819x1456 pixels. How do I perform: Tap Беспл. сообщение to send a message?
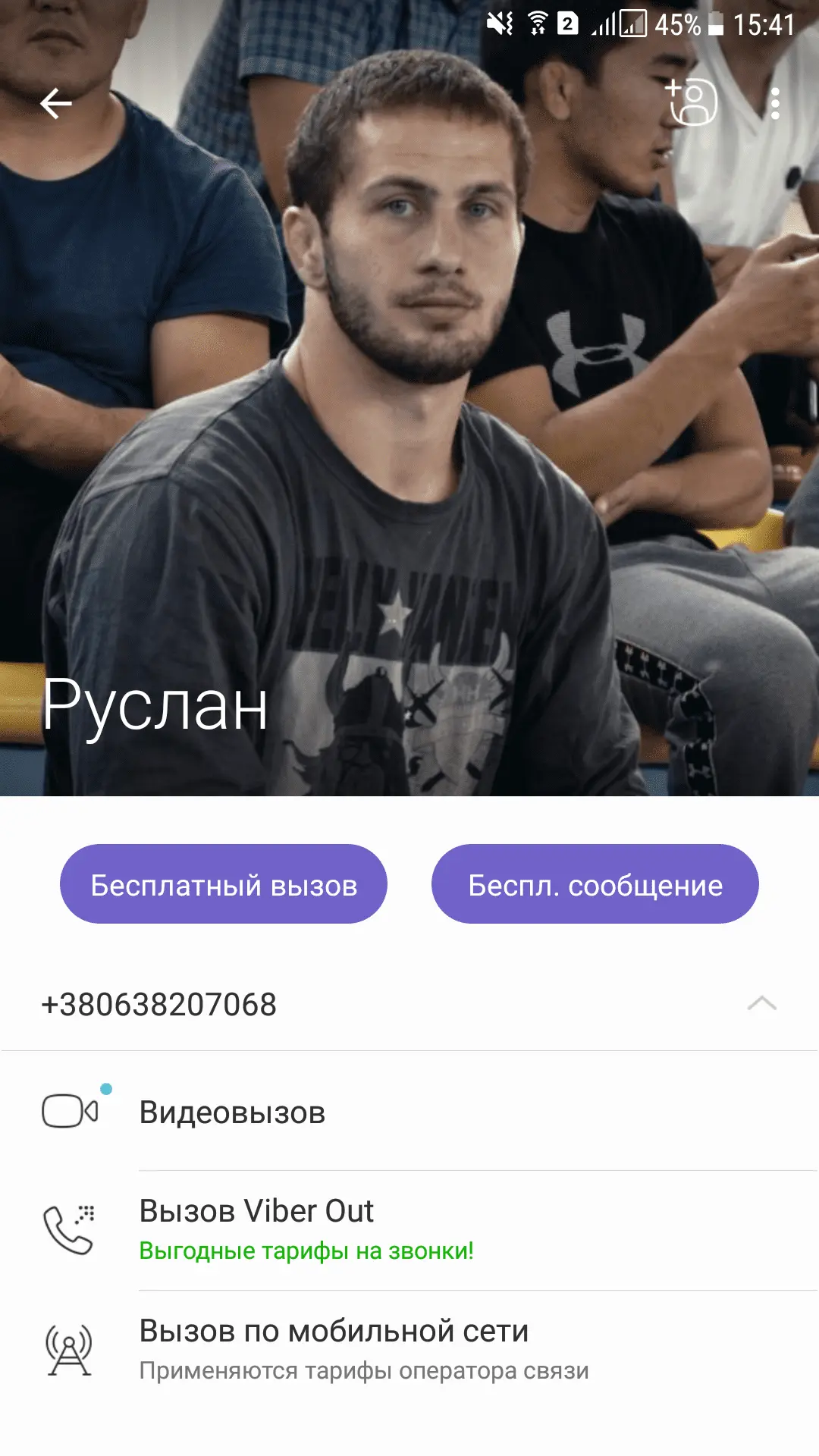[595, 884]
